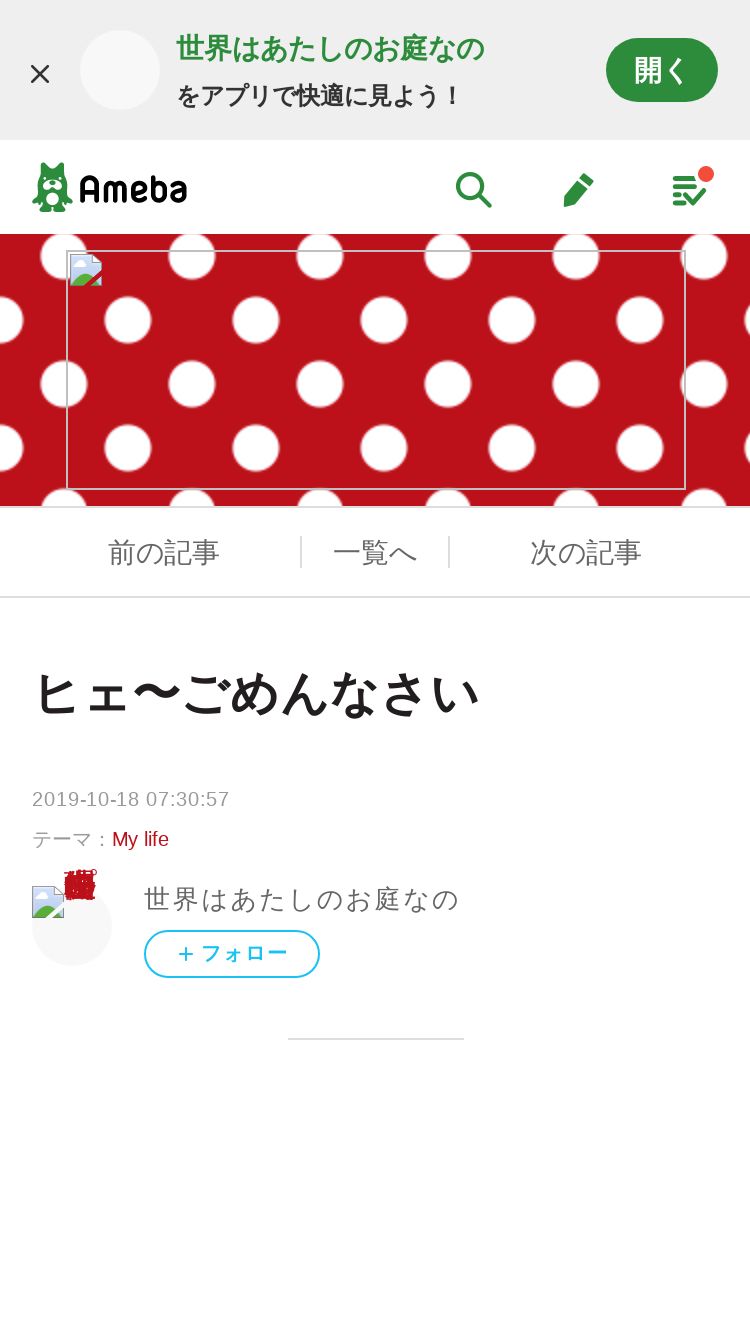Tap the green 開く button
The width and height of the screenshot is (750, 1334).
(x=662, y=70)
